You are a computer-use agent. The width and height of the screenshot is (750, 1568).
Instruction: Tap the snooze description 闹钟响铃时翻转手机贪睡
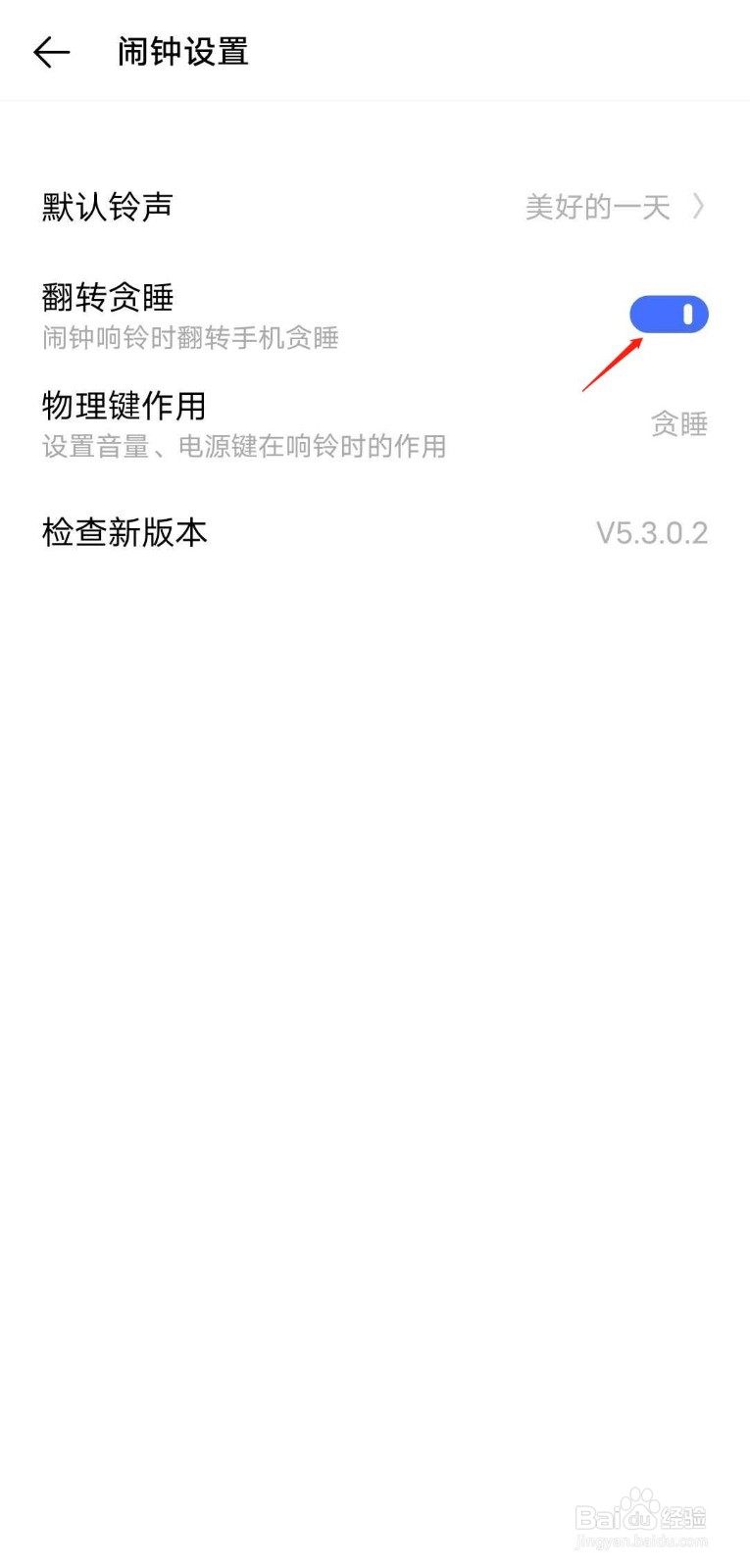point(188,338)
